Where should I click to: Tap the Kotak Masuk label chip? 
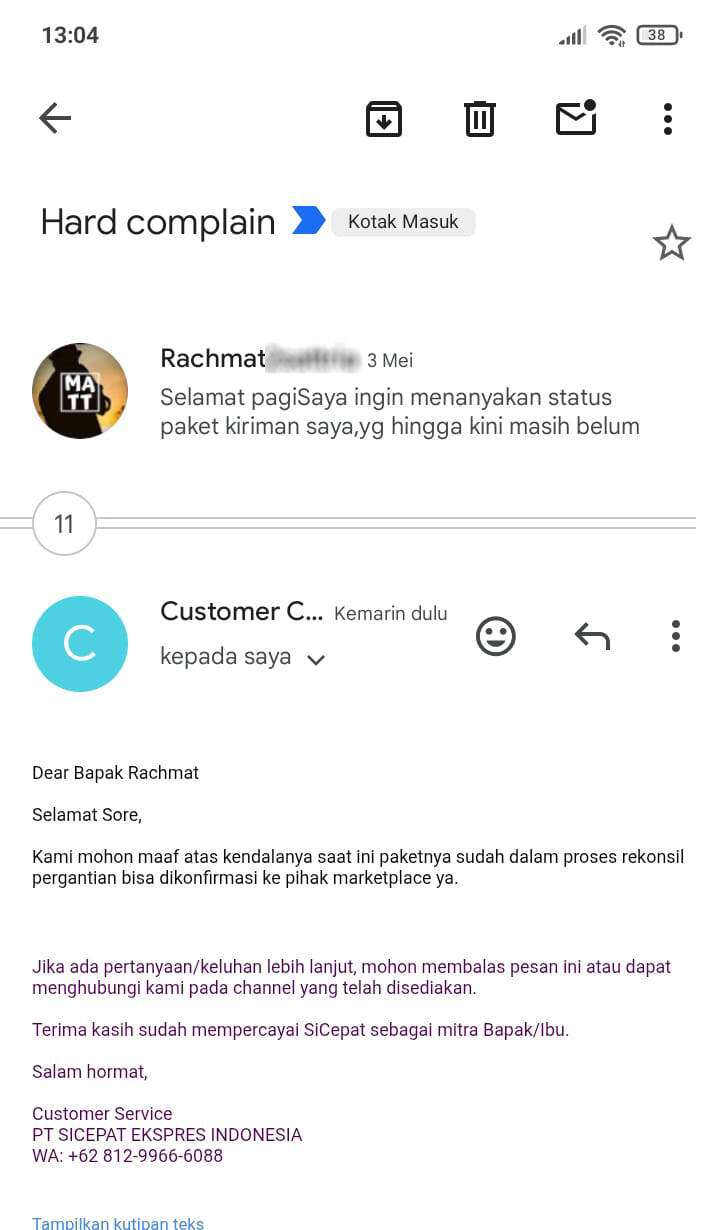tap(403, 222)
